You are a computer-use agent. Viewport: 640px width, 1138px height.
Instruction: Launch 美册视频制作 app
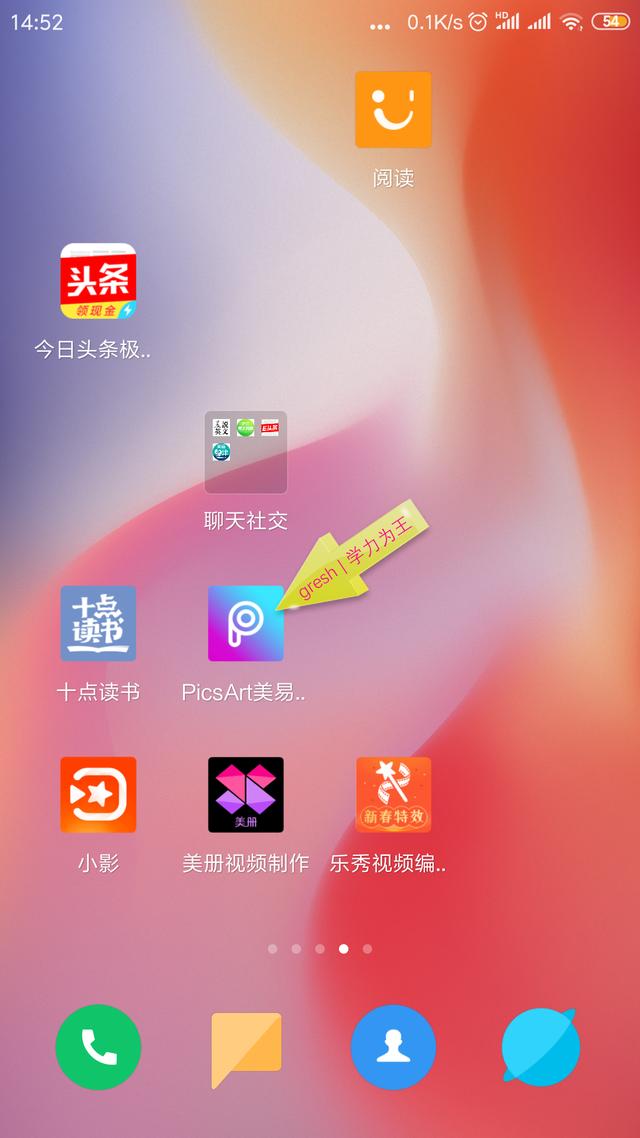246,795
